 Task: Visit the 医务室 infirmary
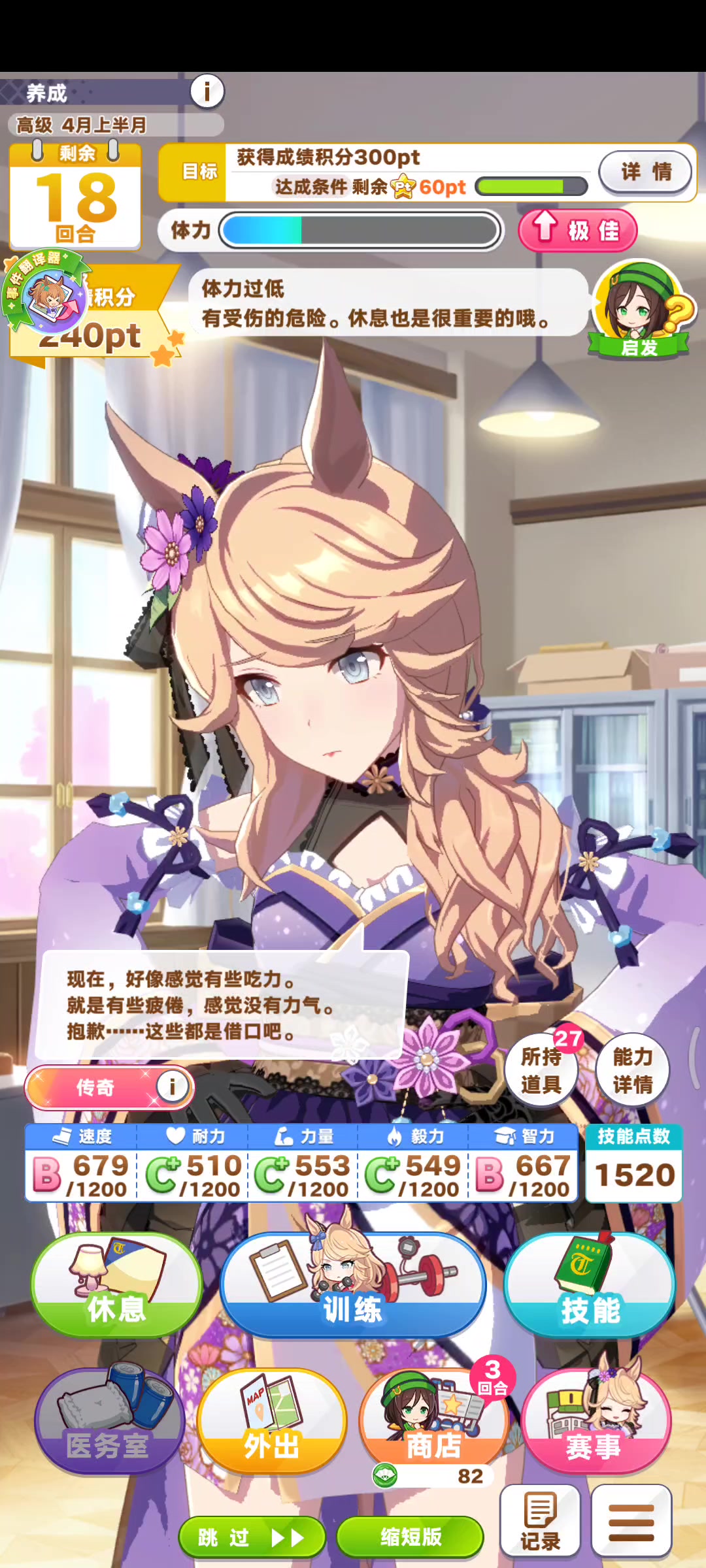(x=108, y=1421)
